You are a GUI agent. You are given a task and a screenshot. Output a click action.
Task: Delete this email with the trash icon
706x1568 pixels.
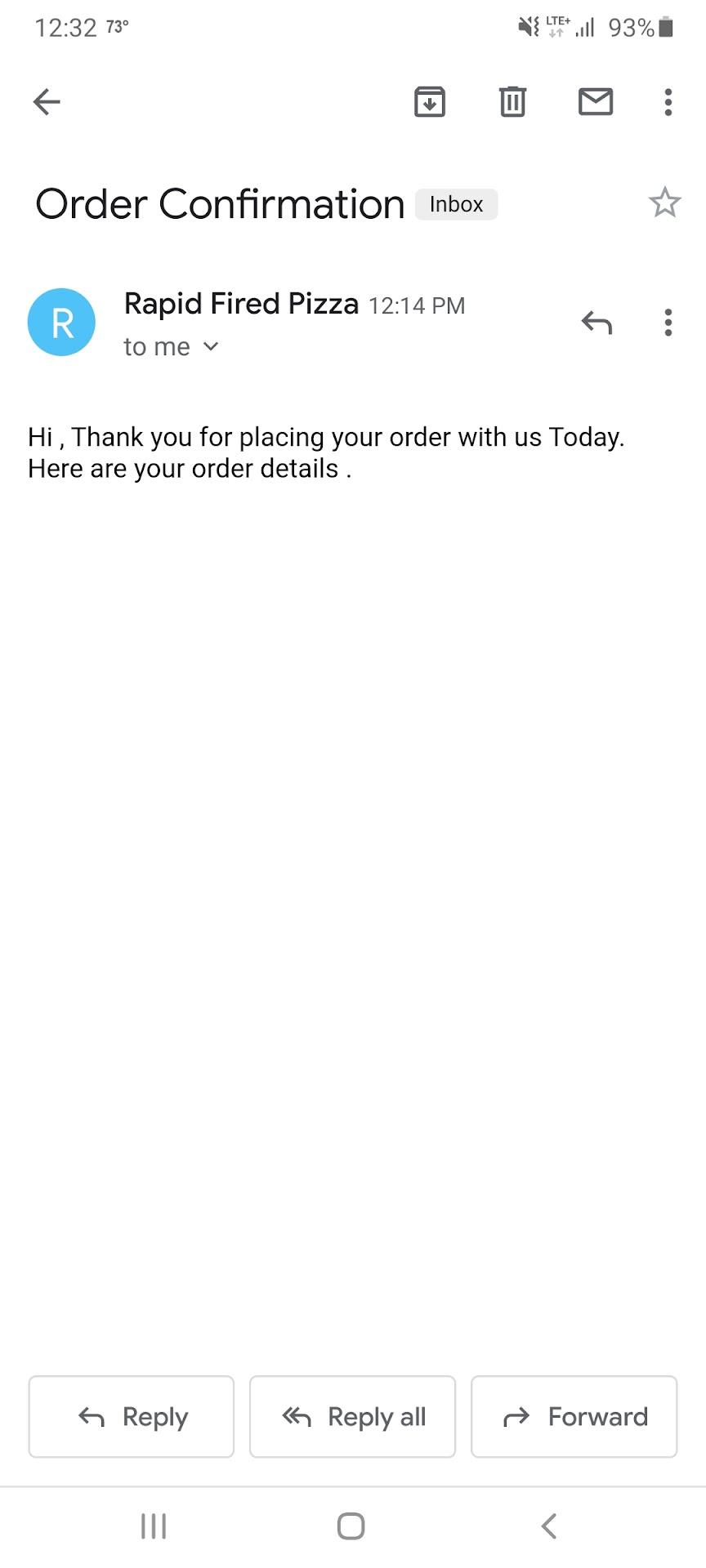[512, 102]
